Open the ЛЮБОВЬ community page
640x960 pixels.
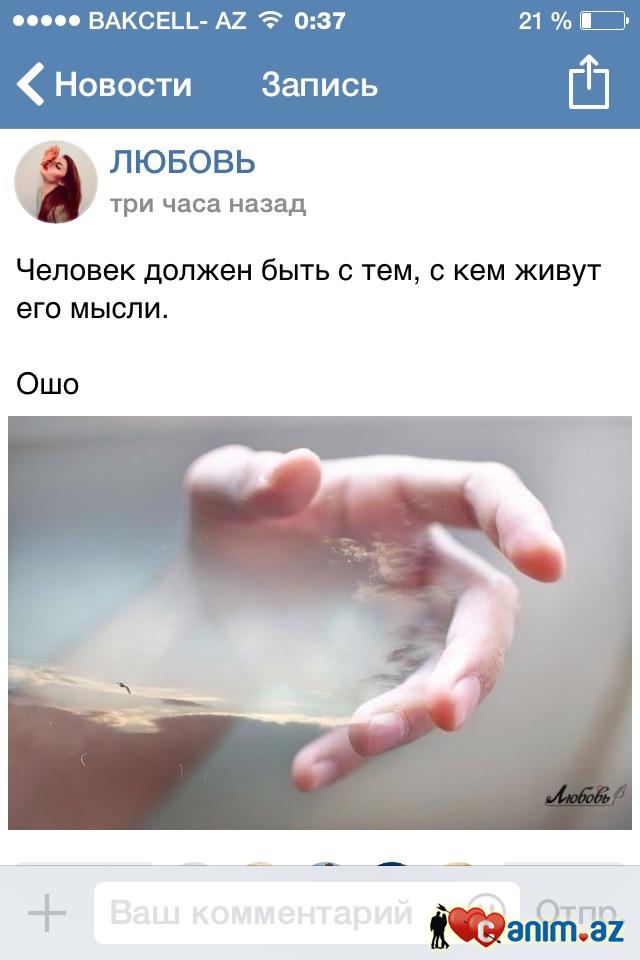coord(182,162)
